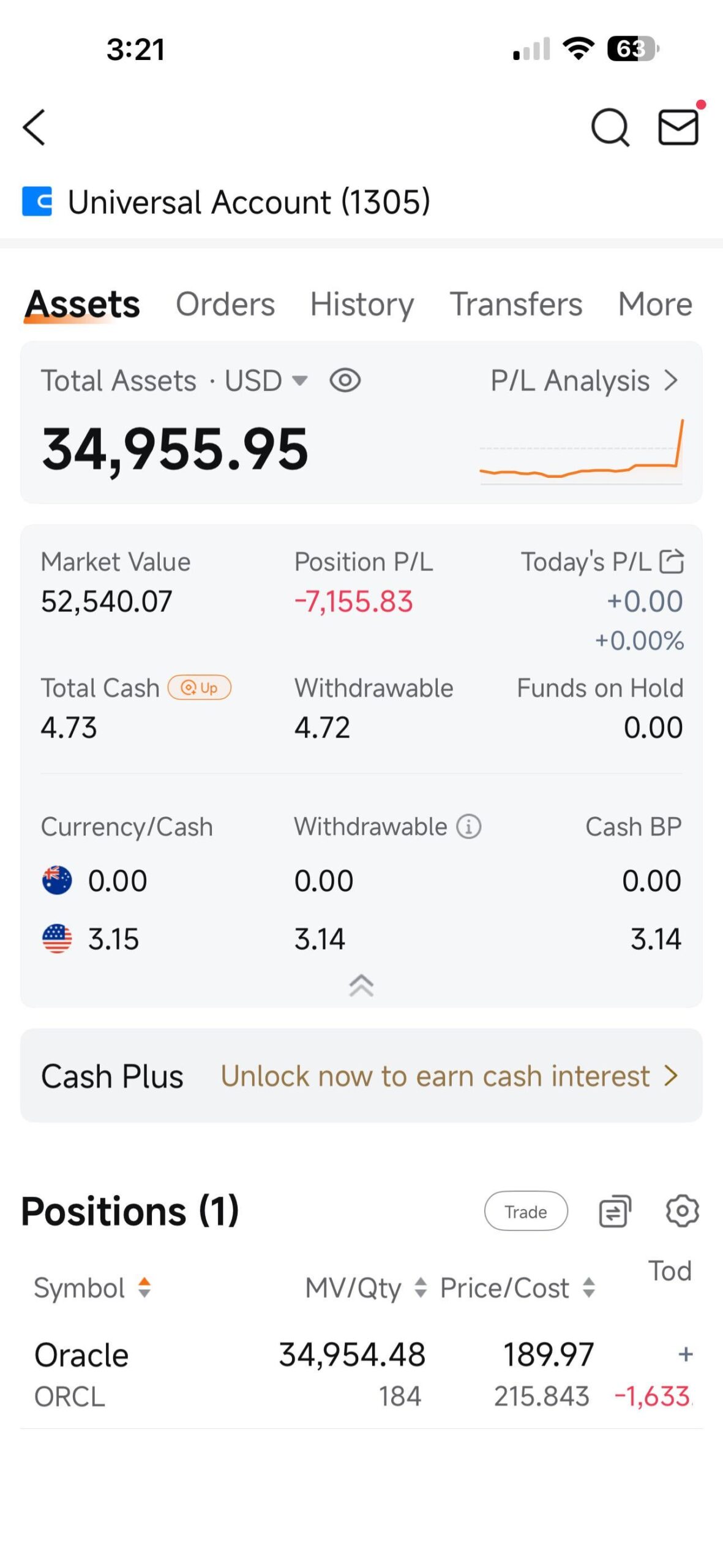Tap the Up badge beside Total Cash
This screenshot has height=1568, width=723.
coord(200,687)
